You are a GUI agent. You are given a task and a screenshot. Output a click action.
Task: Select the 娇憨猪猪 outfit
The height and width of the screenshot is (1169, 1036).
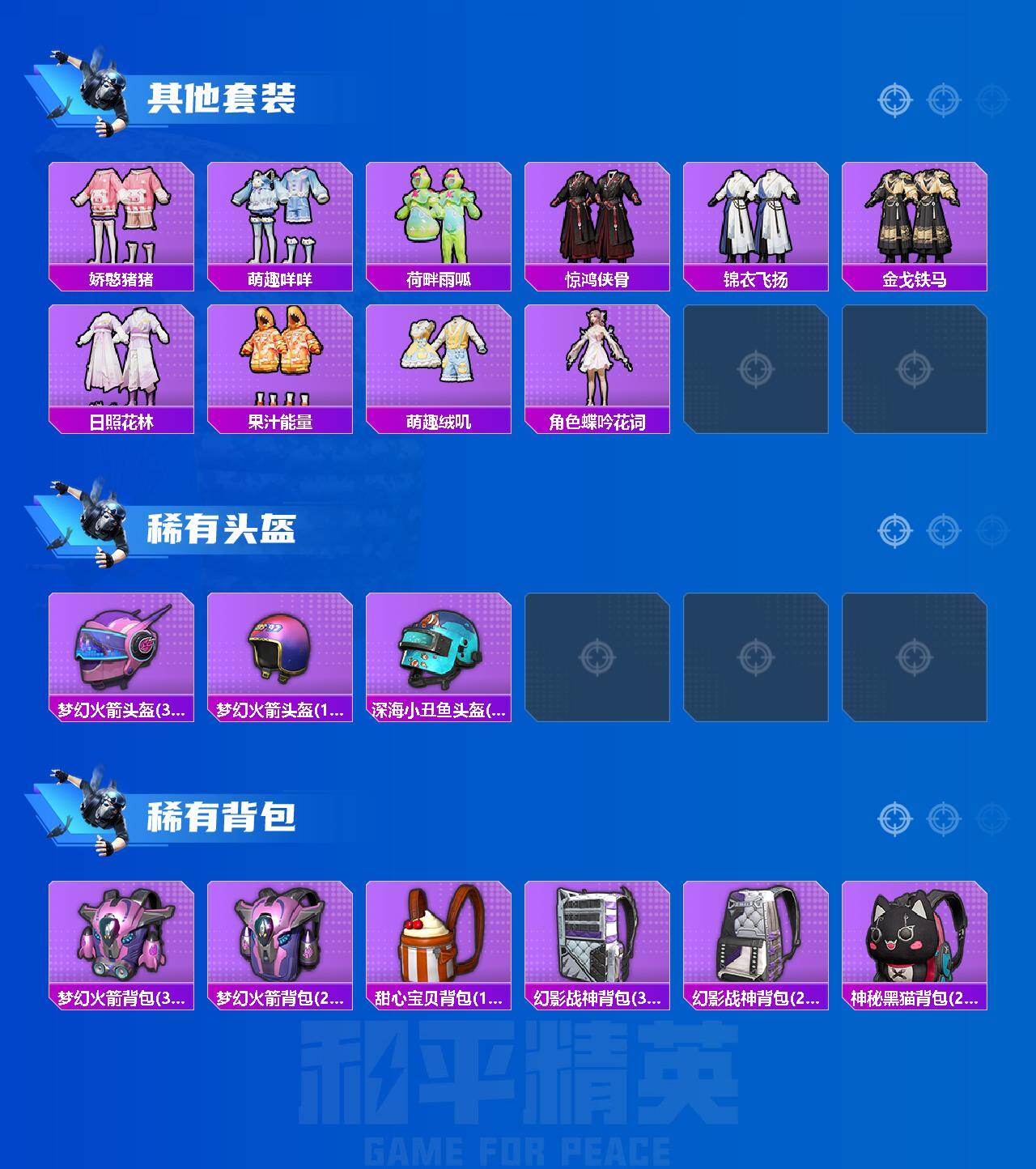121,219
